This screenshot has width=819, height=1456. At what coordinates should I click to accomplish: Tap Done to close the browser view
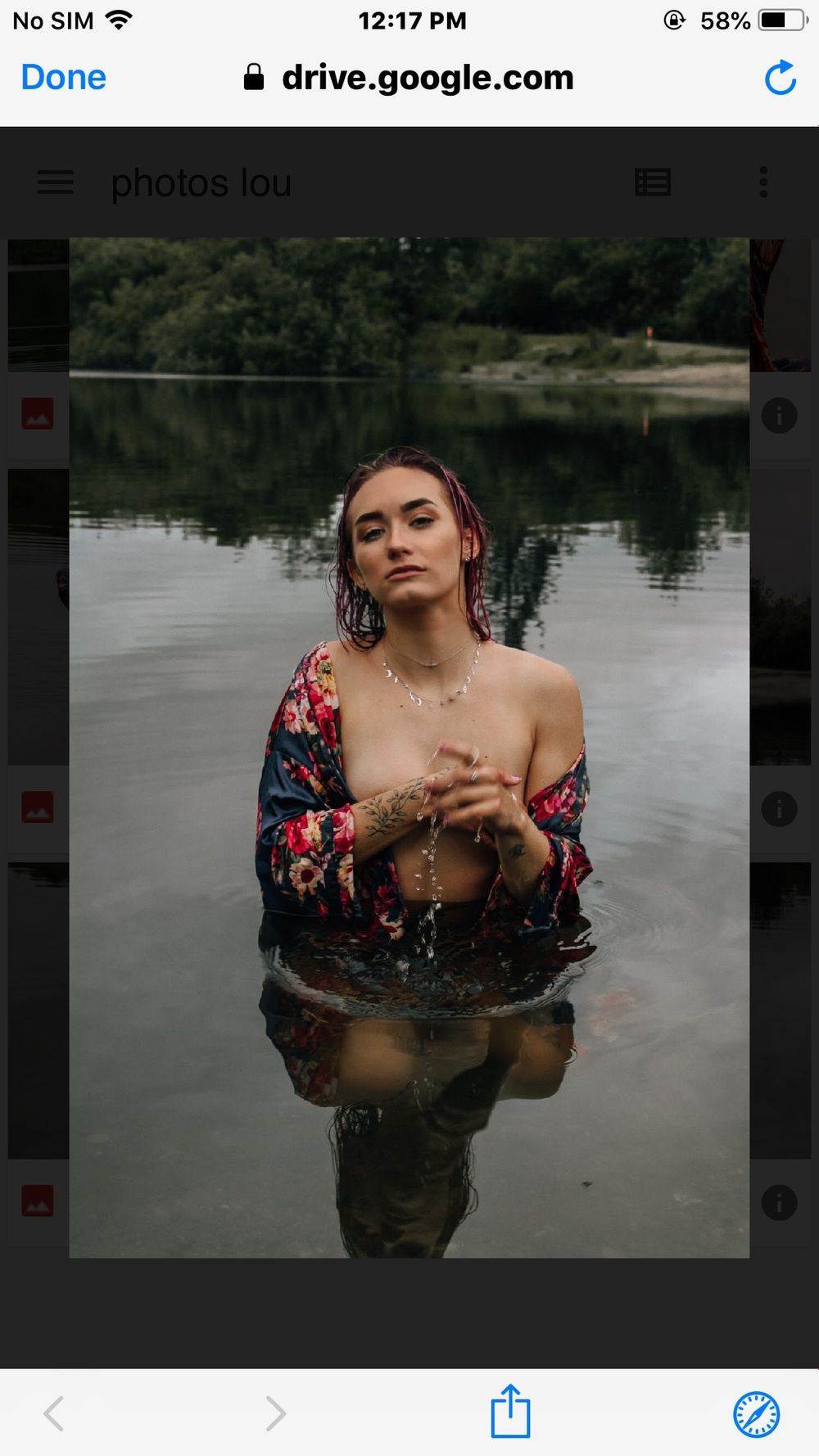(x=64, y=78)
